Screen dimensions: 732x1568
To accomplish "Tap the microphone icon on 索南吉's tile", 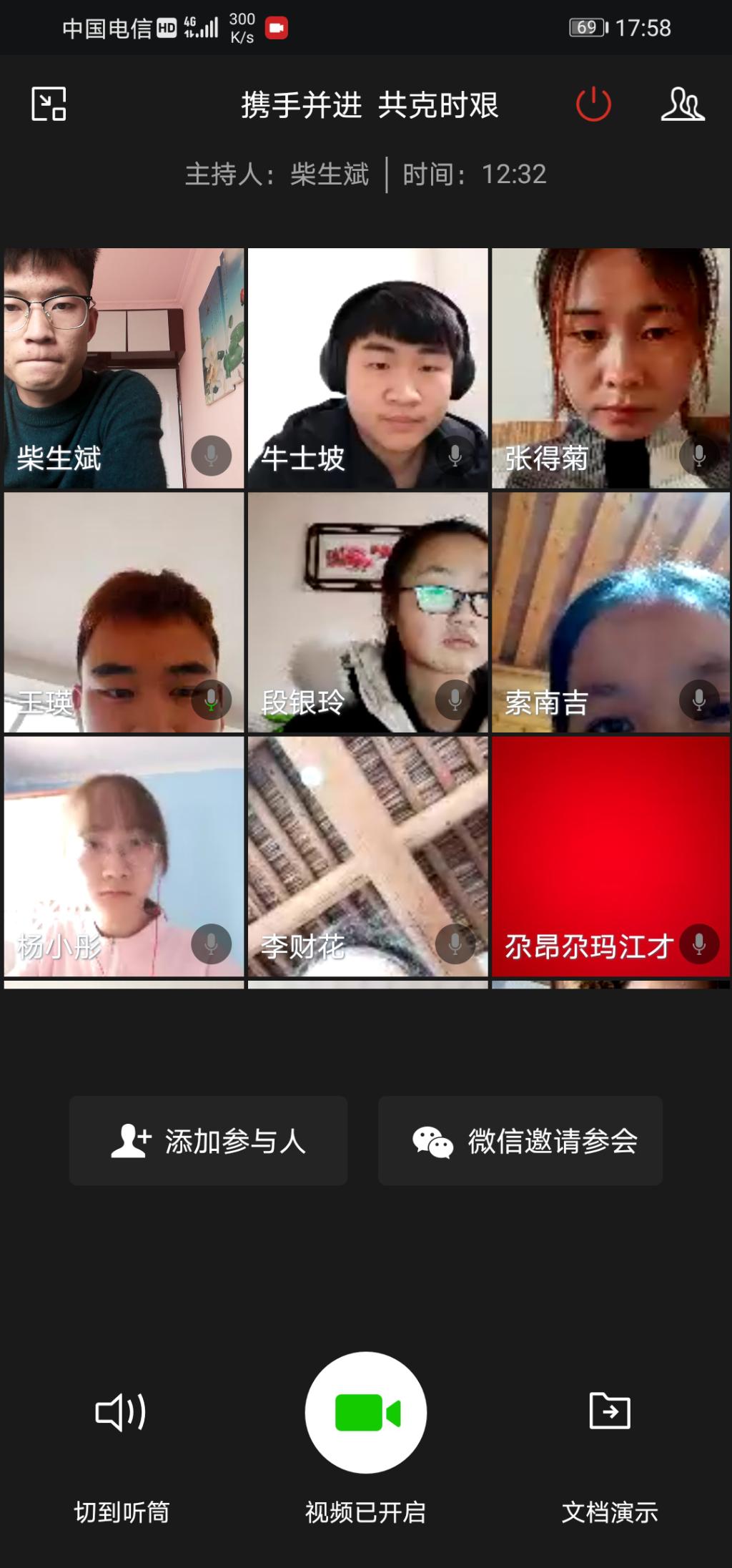I will pos(698,700).
